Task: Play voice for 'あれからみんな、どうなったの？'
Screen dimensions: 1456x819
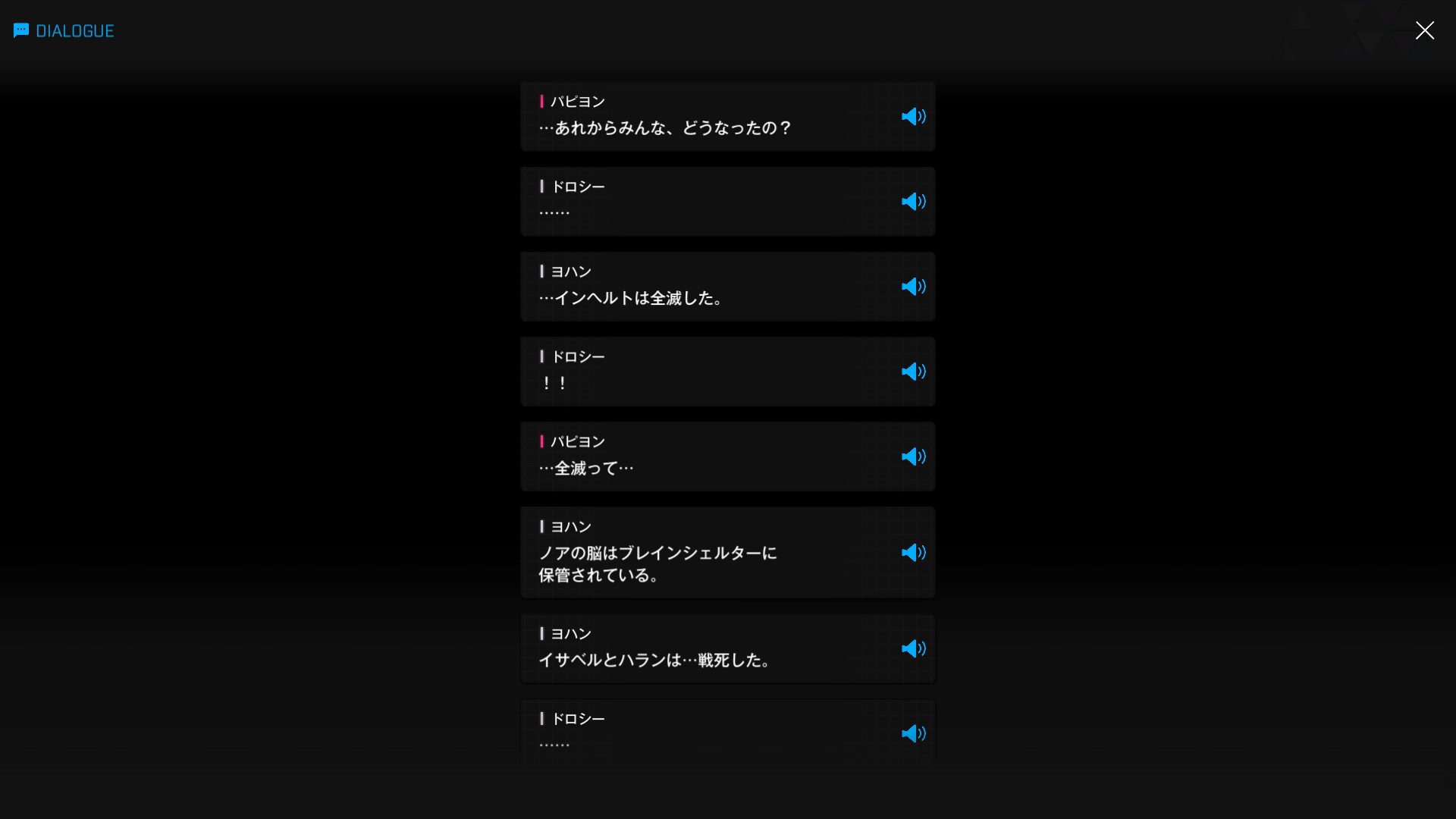Action: [913, 117]
